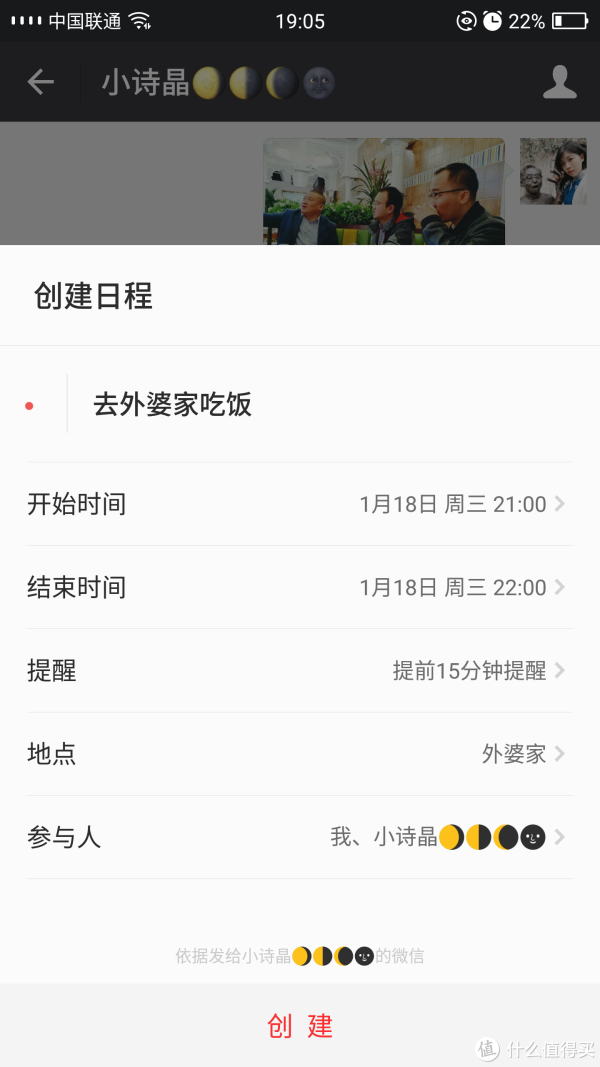Screen dimensions: 600x1067
Task: Go back using the top-left arrow
Action: 41,82
